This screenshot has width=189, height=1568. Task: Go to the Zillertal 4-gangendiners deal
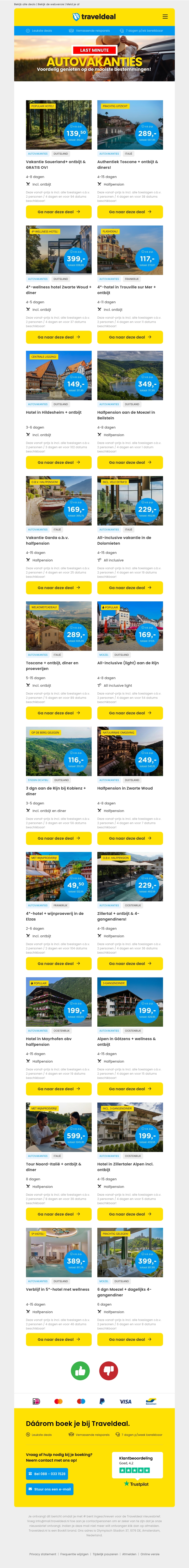129,964
